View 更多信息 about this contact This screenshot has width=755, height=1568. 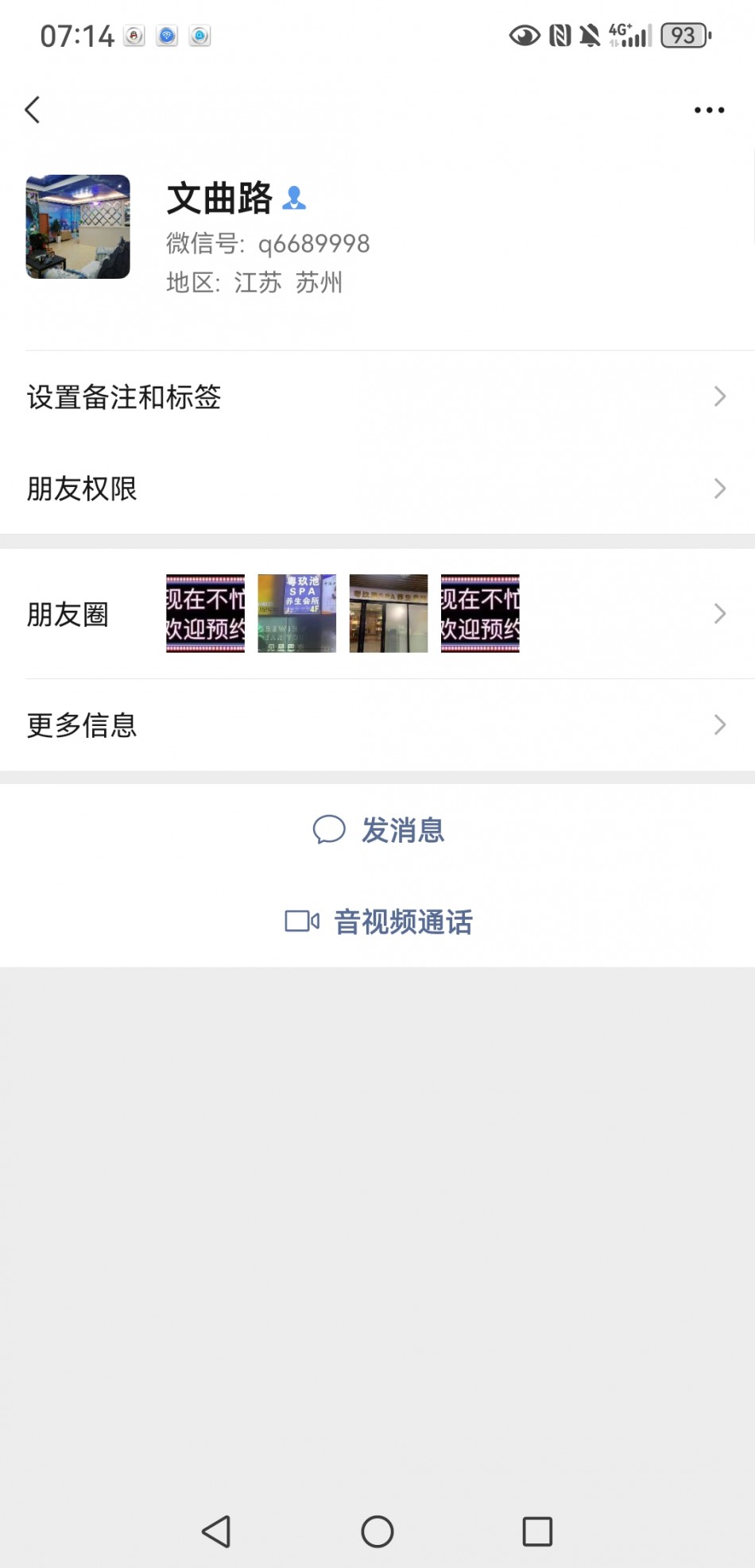[x=377, y=725]
